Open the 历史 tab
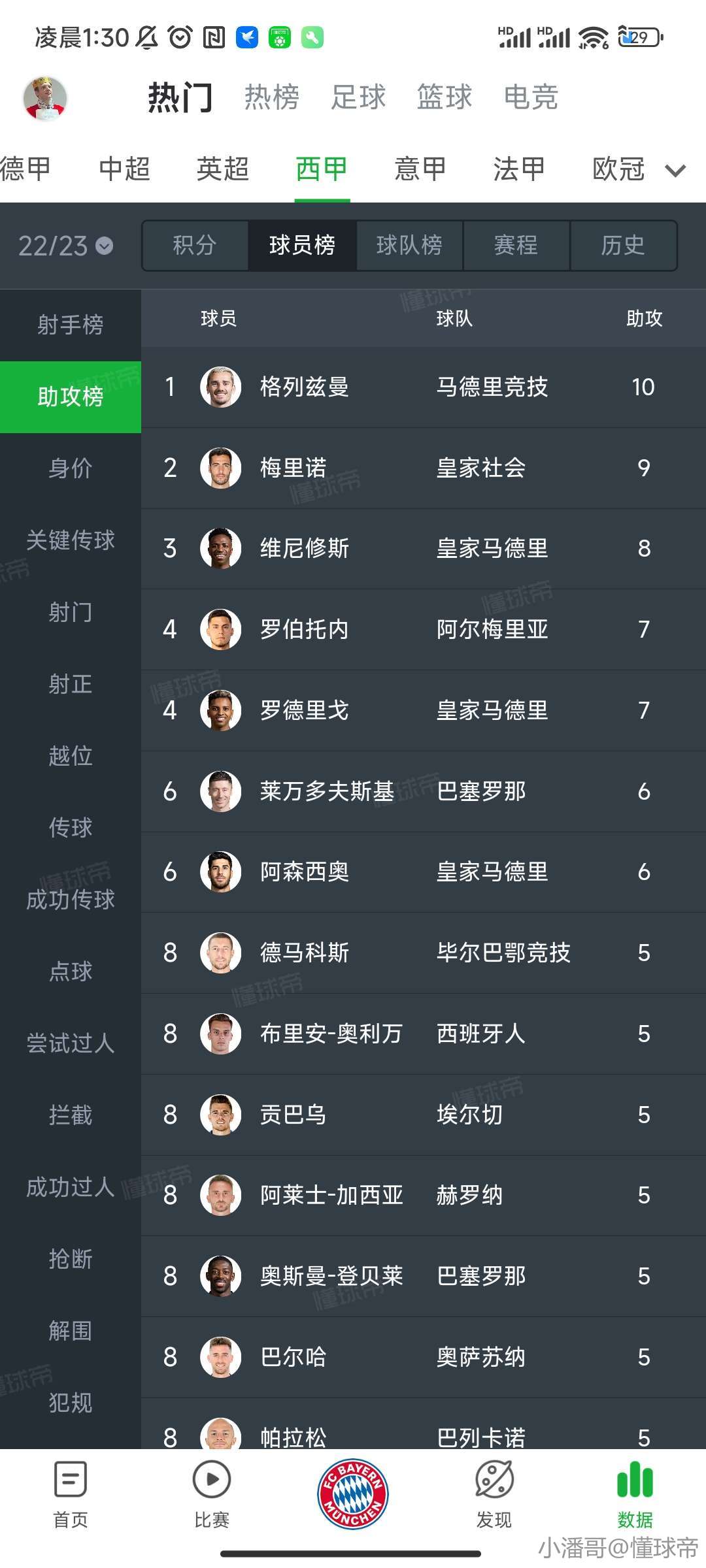This screenshot has height=1568, width=706. pyautogui.click(x=623, y=246)
